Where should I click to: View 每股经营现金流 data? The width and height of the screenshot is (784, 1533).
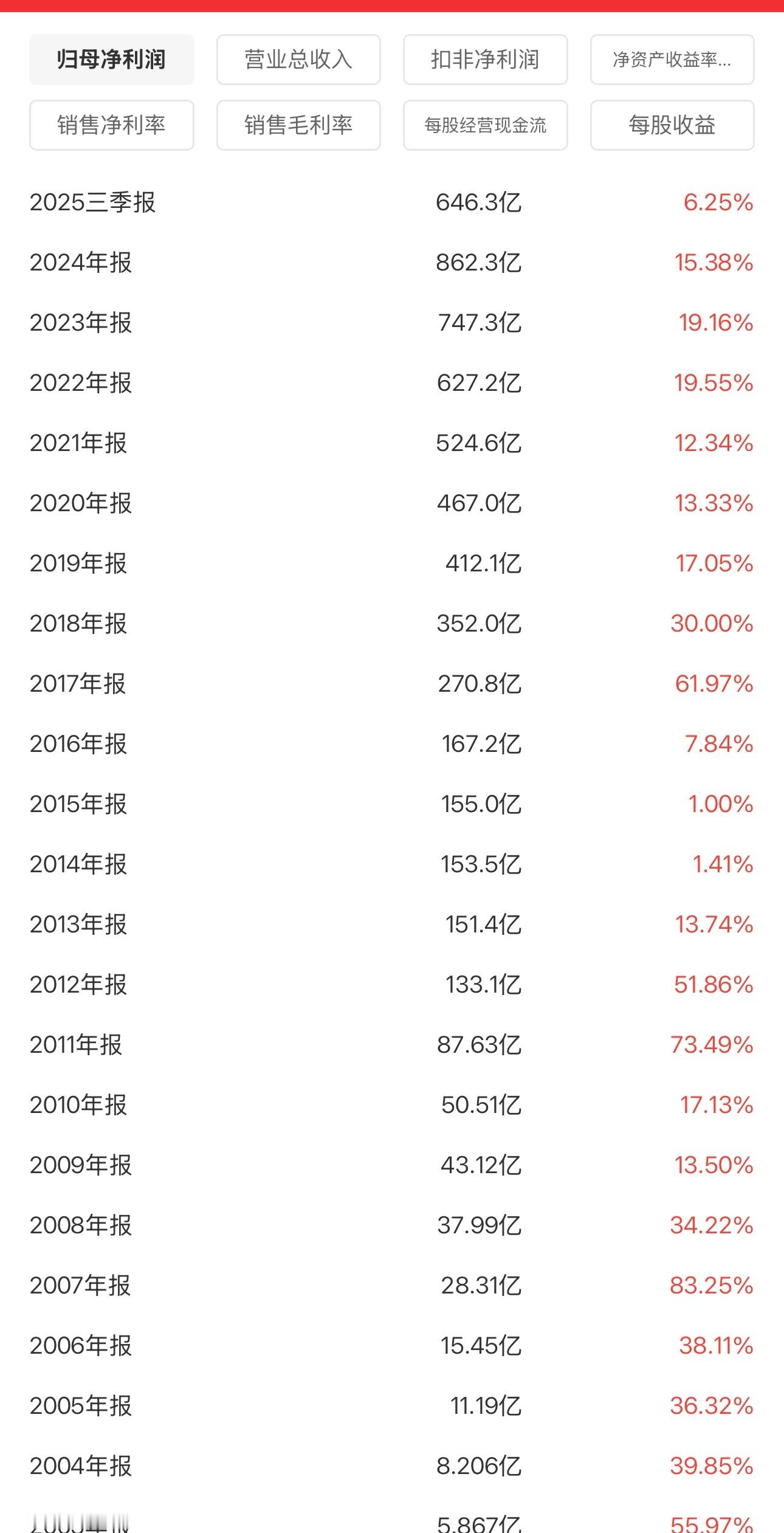click(484, 126)
